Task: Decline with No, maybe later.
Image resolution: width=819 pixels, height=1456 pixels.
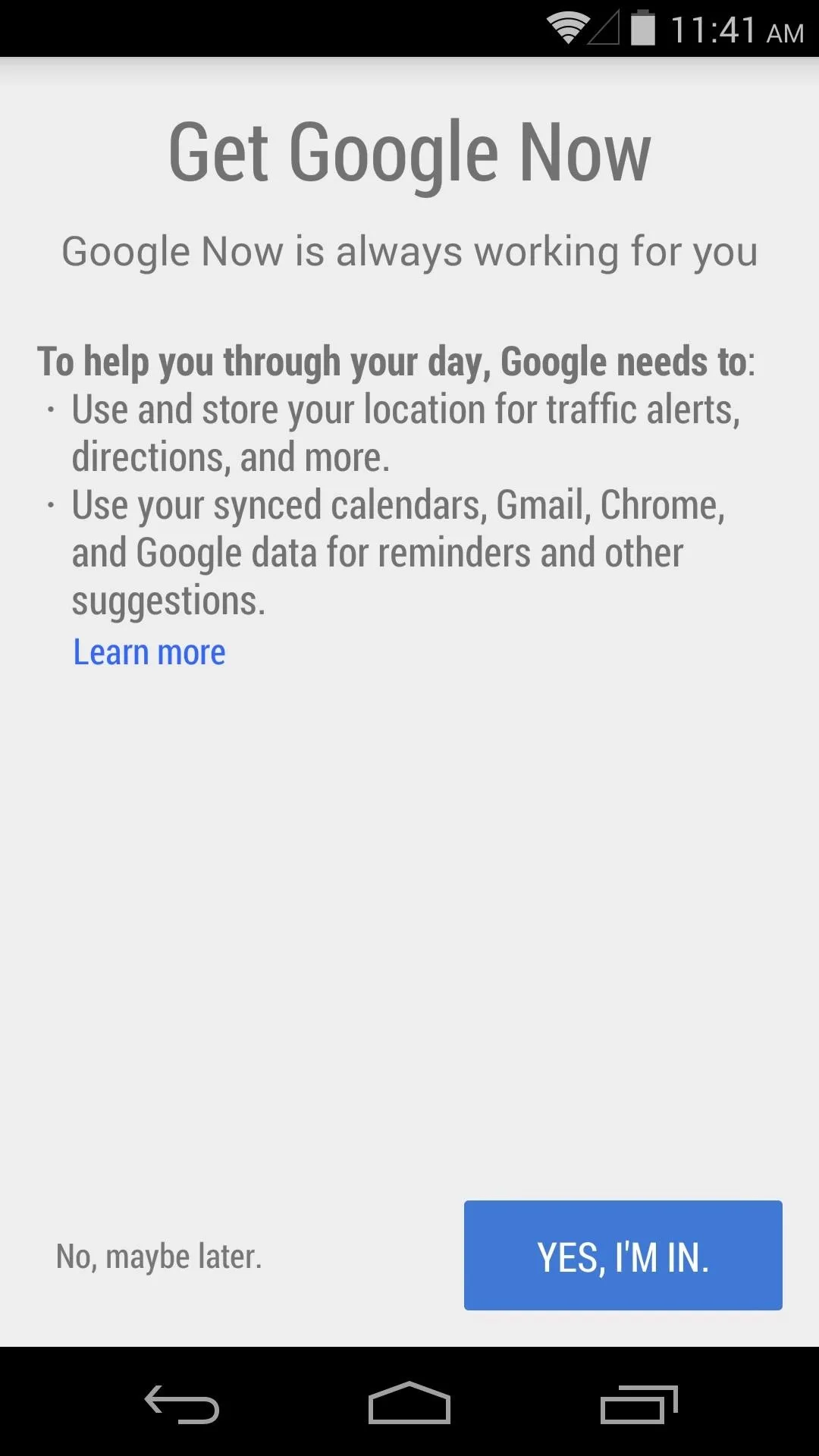Action: [159, 1257]
